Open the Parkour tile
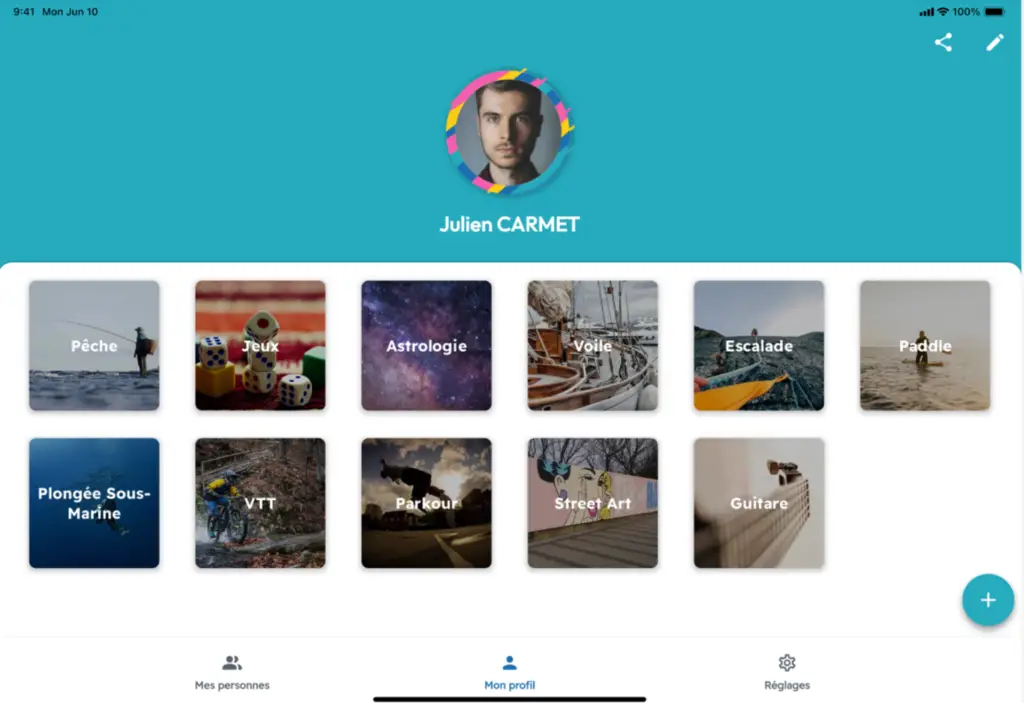The image size is (1024, 703). (x=426, y=503)
